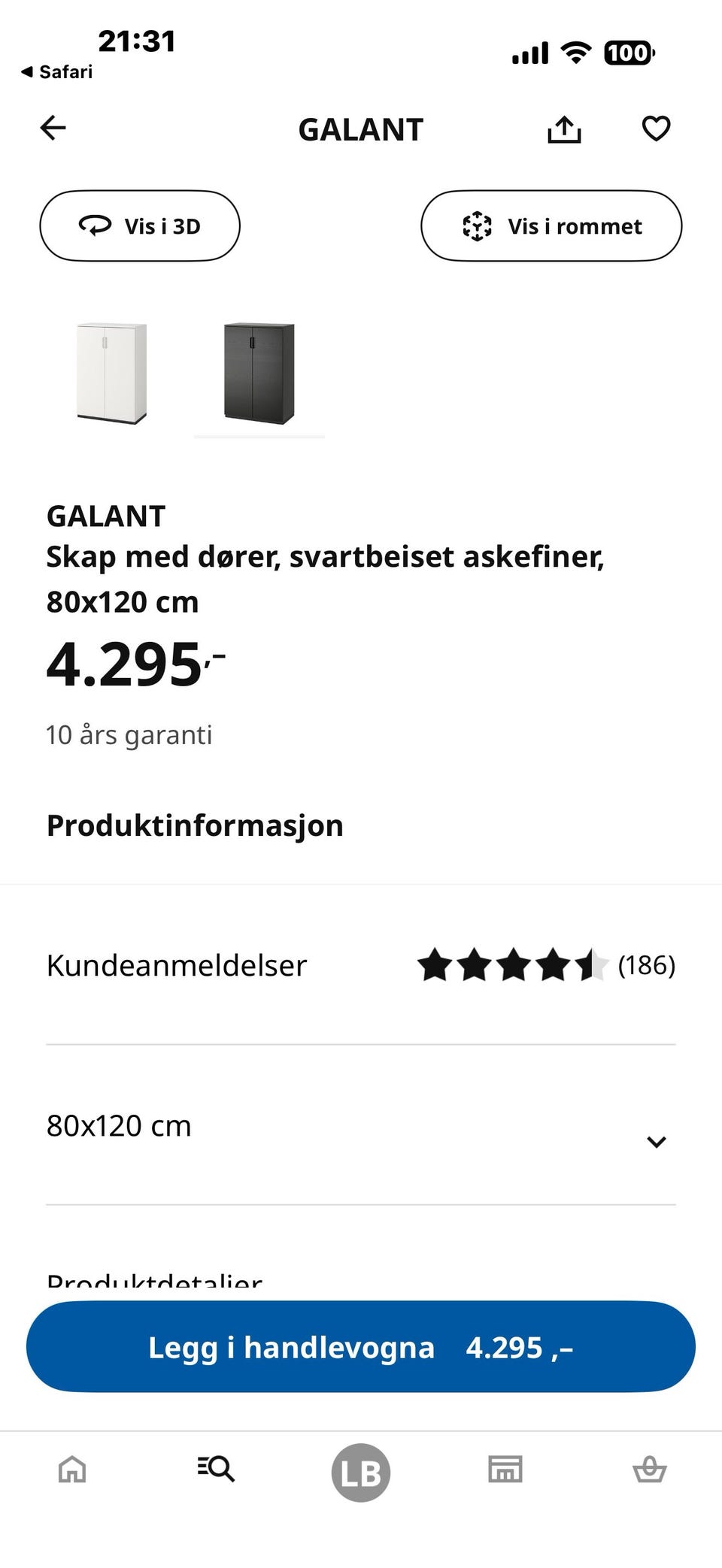Tap Legg i handlevogna to add to cart
The image size is (722, 1568).
click(x=360, y=1346)
